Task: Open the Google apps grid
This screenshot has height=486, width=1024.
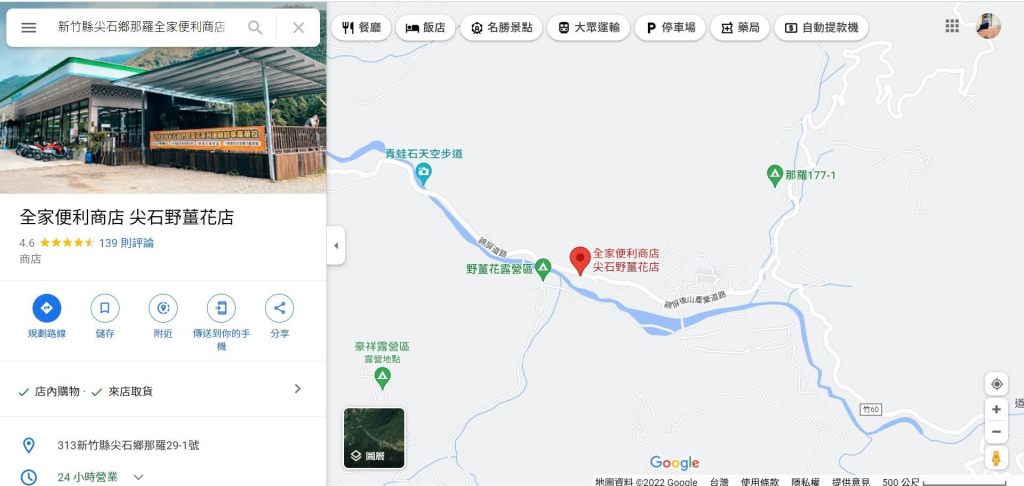Action: tap(951, 27)
